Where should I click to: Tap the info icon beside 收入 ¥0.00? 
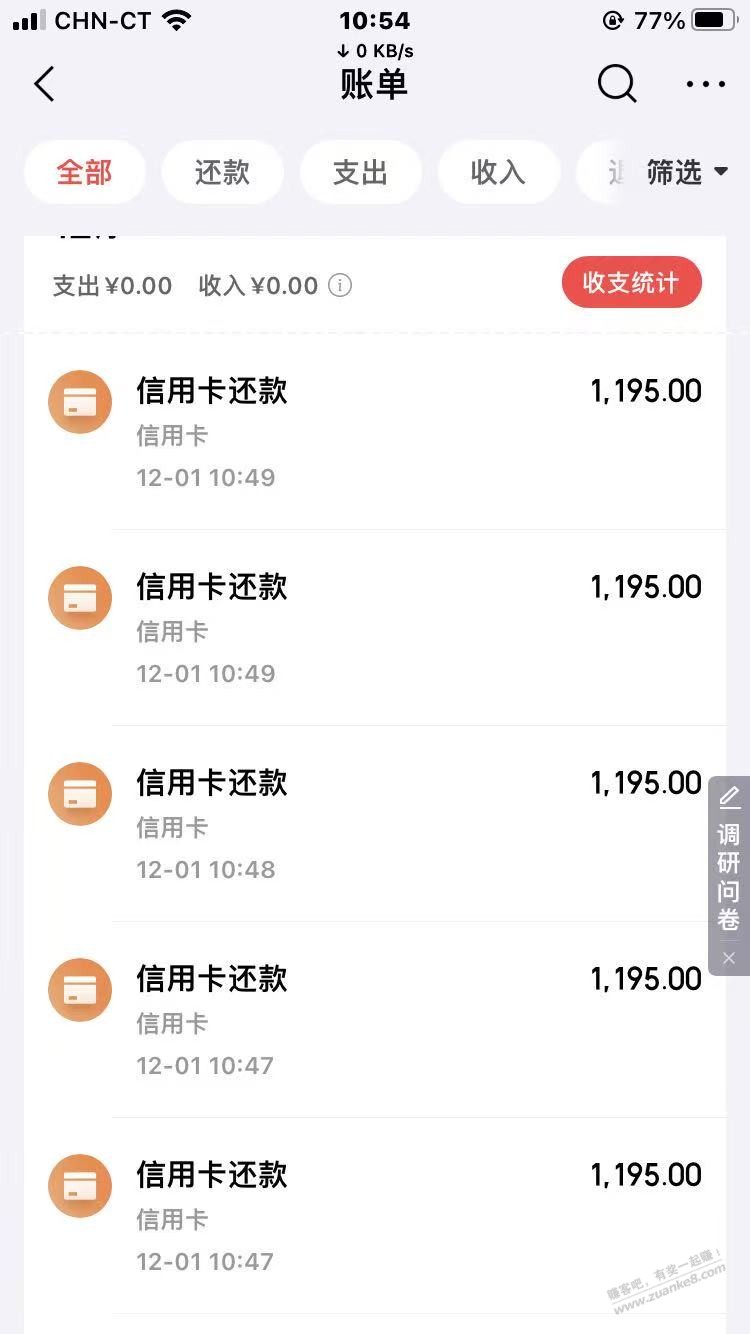click(x=341, y=286)
